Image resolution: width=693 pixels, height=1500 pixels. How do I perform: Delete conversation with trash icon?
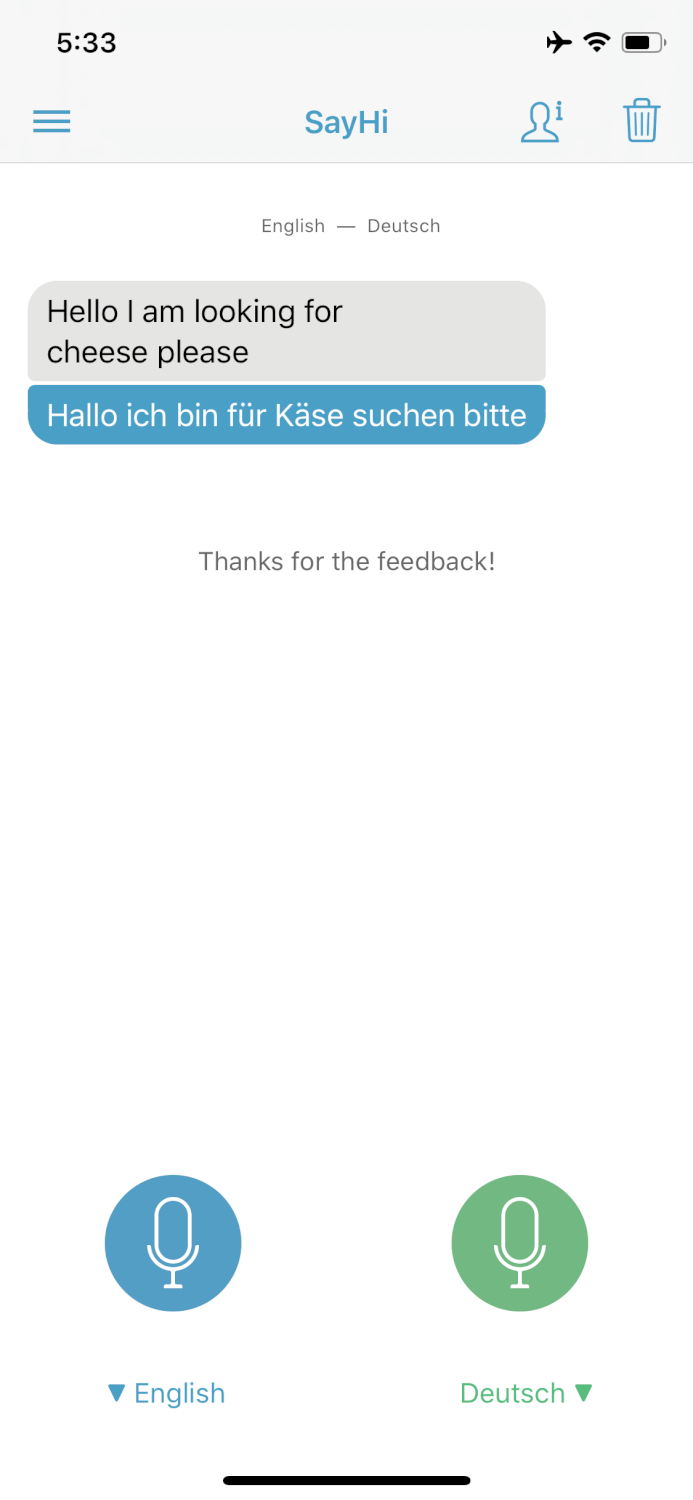[642, 122]
